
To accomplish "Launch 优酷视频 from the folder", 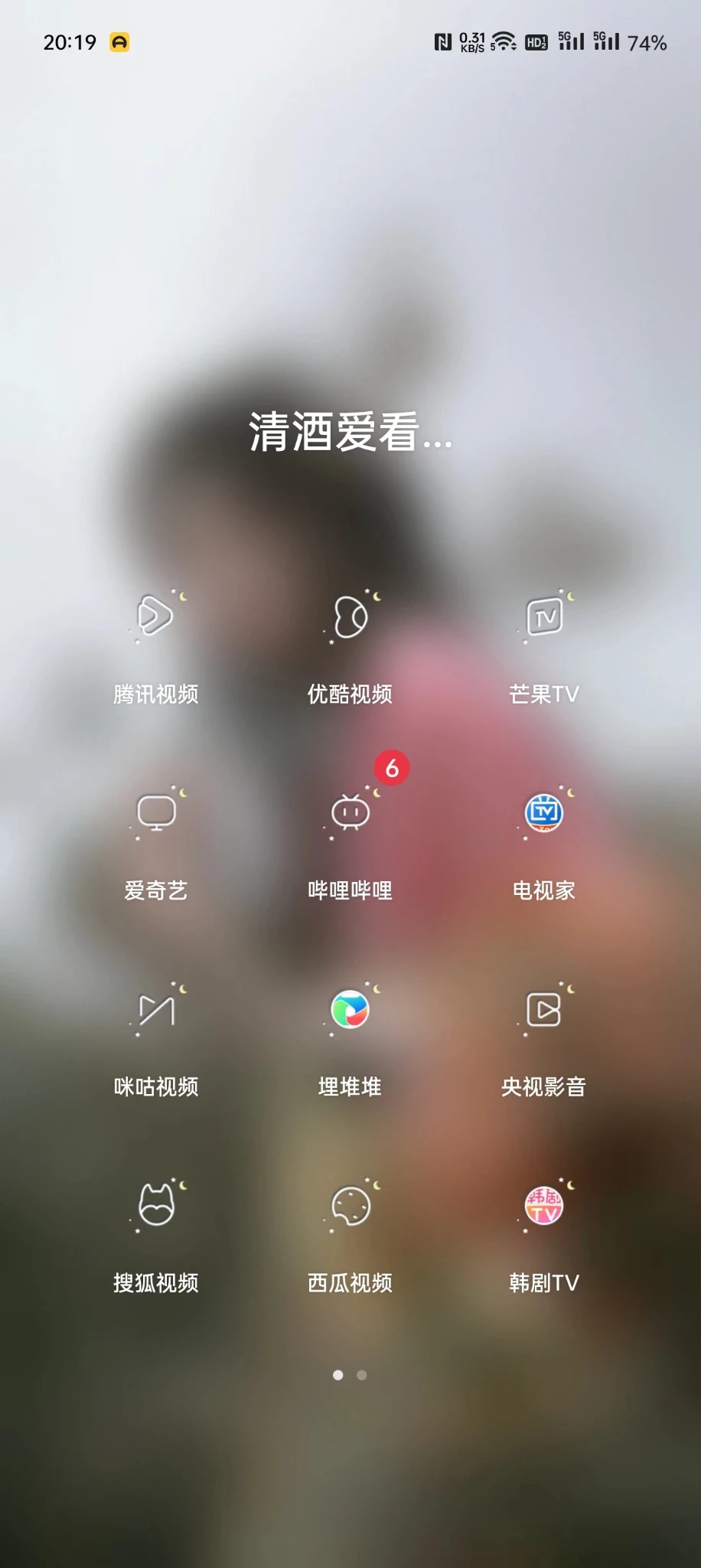I will click(x=350, y=617).
